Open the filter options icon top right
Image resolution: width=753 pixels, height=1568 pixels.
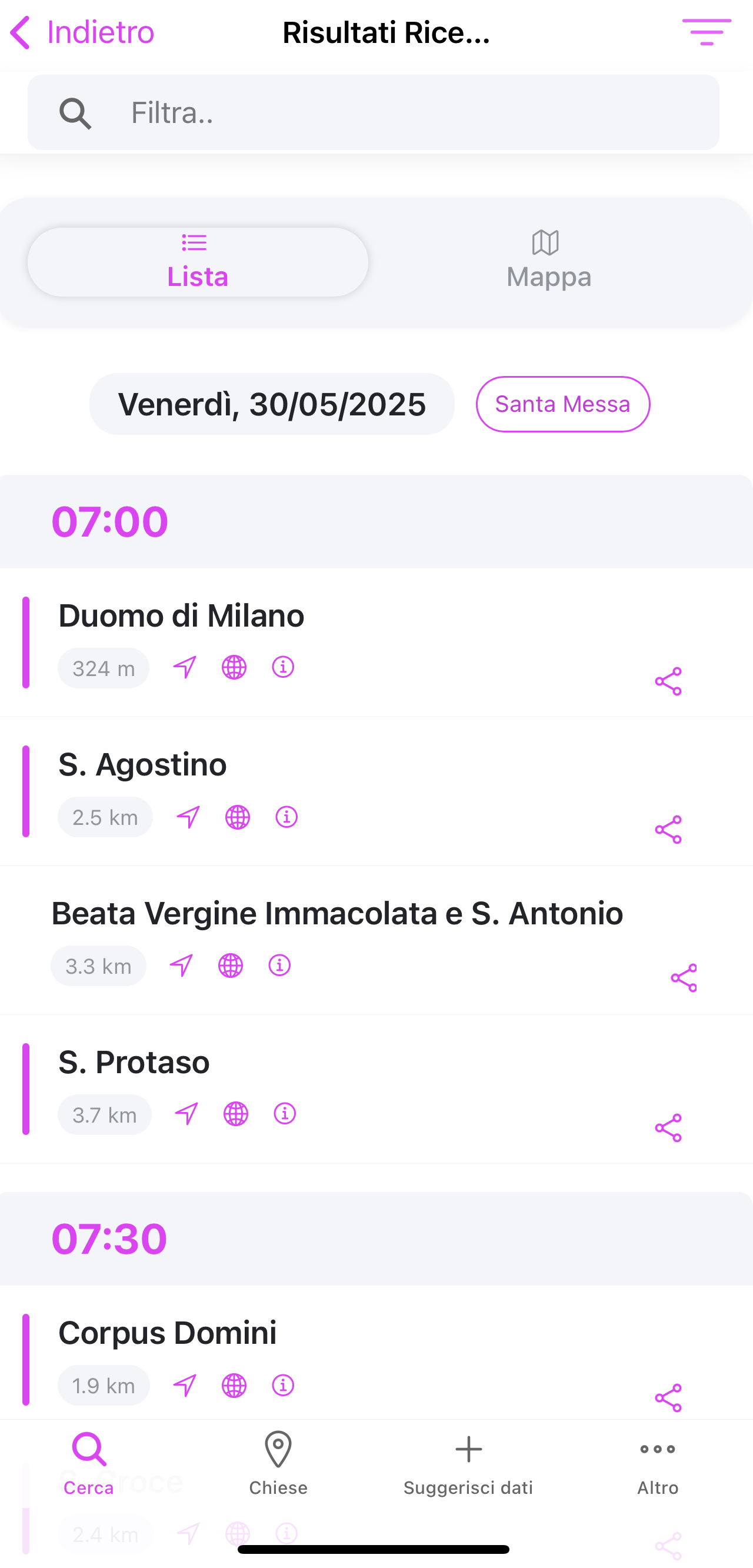pos(706,32)
